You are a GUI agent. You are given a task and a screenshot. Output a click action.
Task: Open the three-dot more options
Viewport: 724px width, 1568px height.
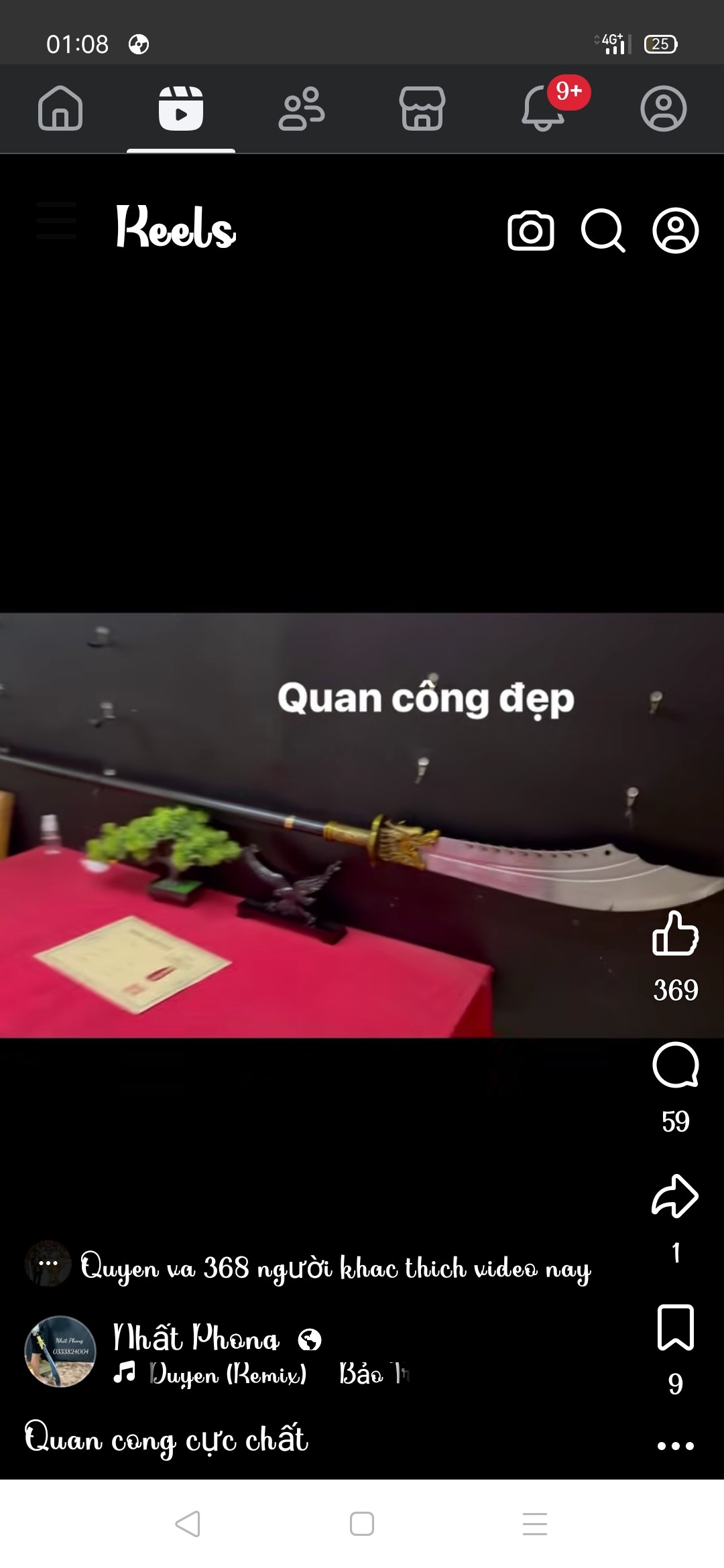click(676, 1445)
